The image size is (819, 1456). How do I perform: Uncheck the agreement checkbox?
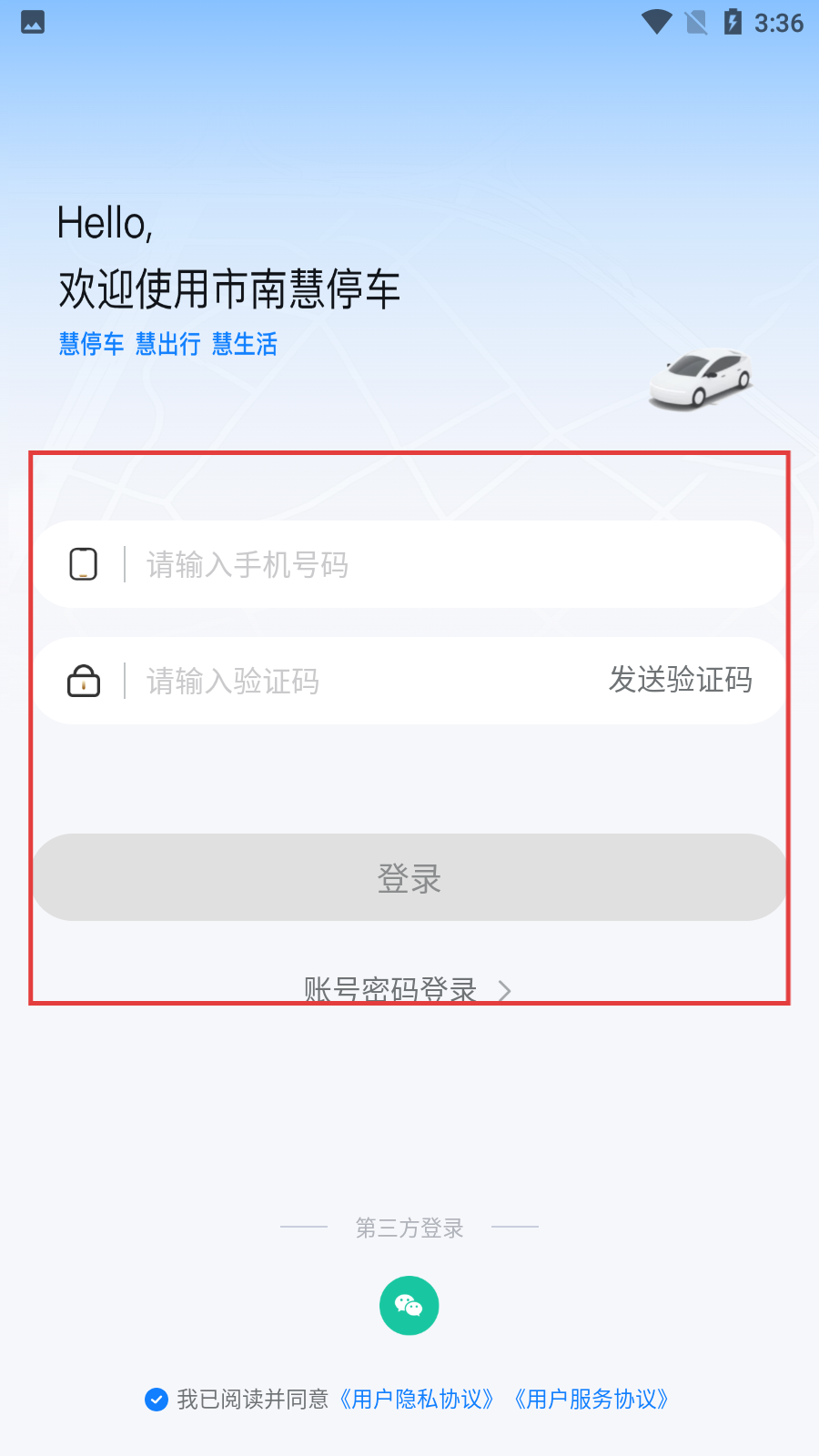click(157, 1400)
